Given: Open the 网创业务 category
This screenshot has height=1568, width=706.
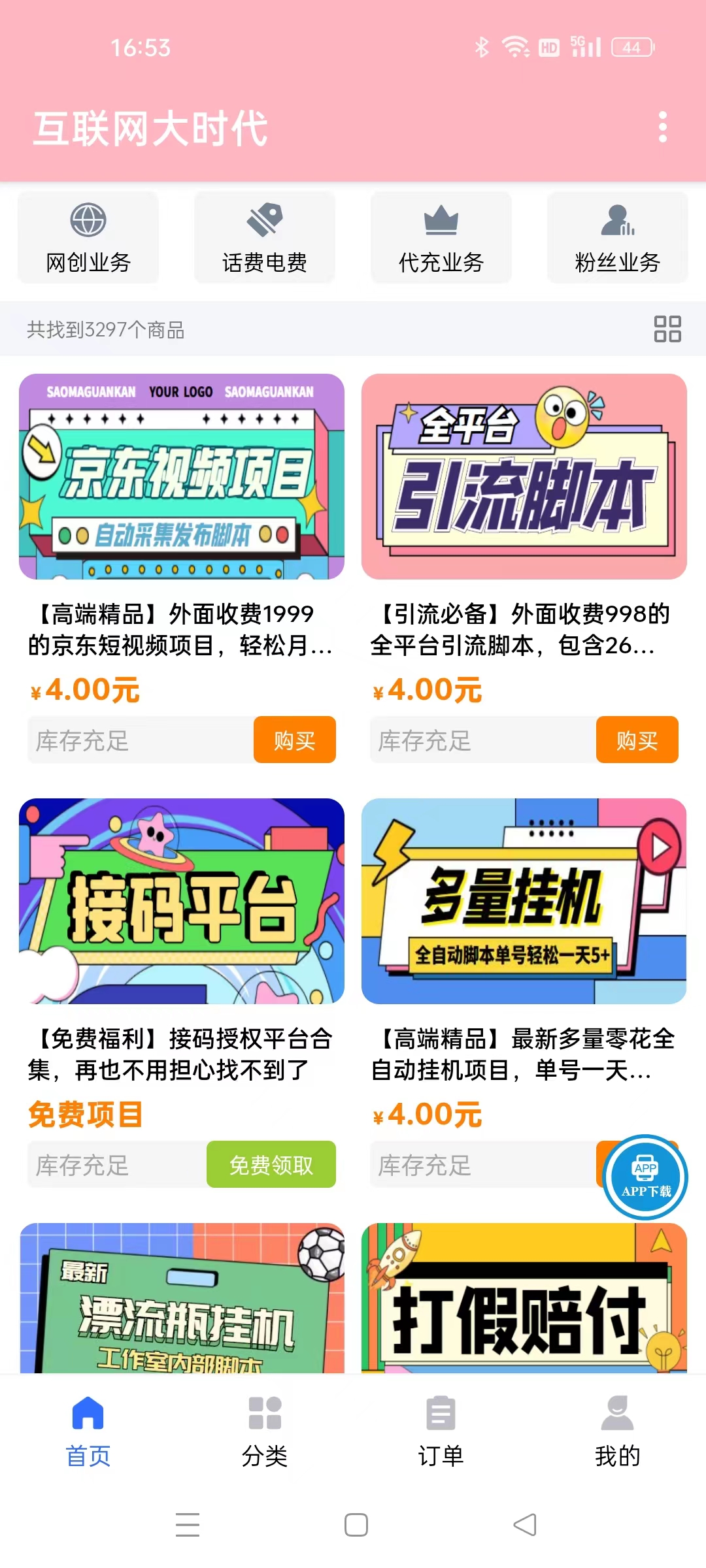Looking at the screenshot, I should pos(88,238).
